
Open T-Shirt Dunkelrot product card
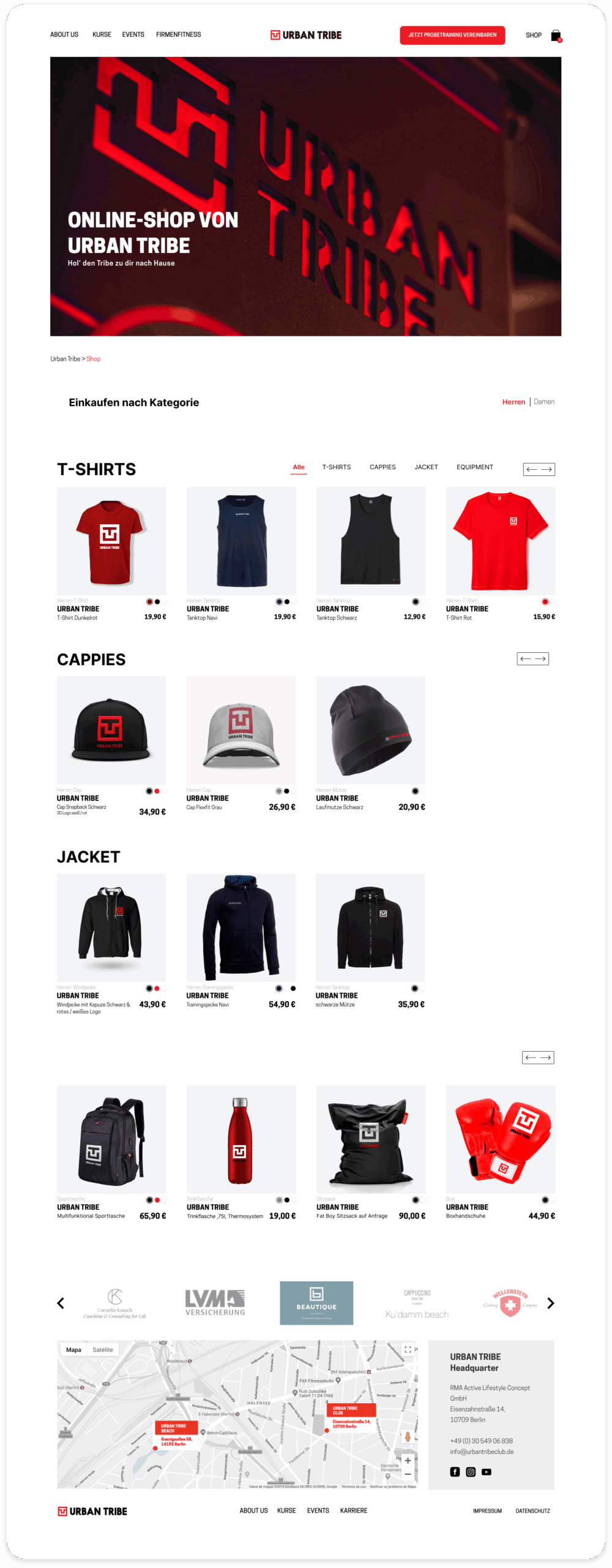111,541
